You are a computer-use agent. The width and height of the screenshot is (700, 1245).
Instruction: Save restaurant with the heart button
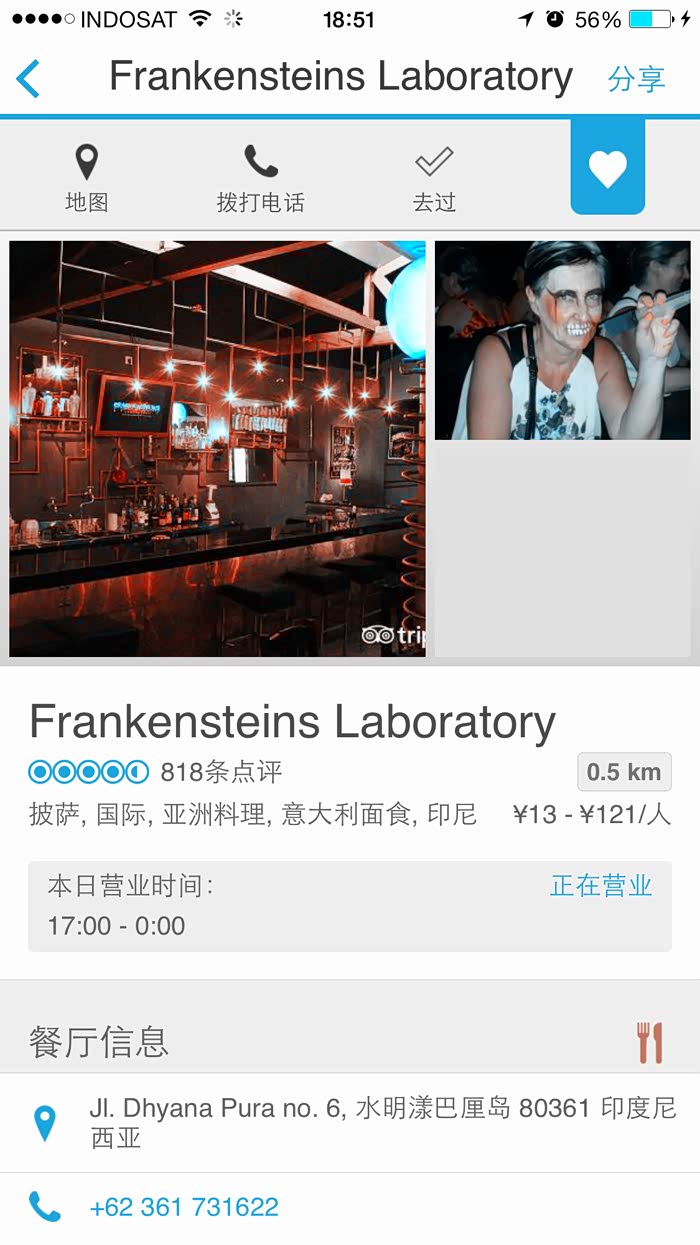pos(607,168)
